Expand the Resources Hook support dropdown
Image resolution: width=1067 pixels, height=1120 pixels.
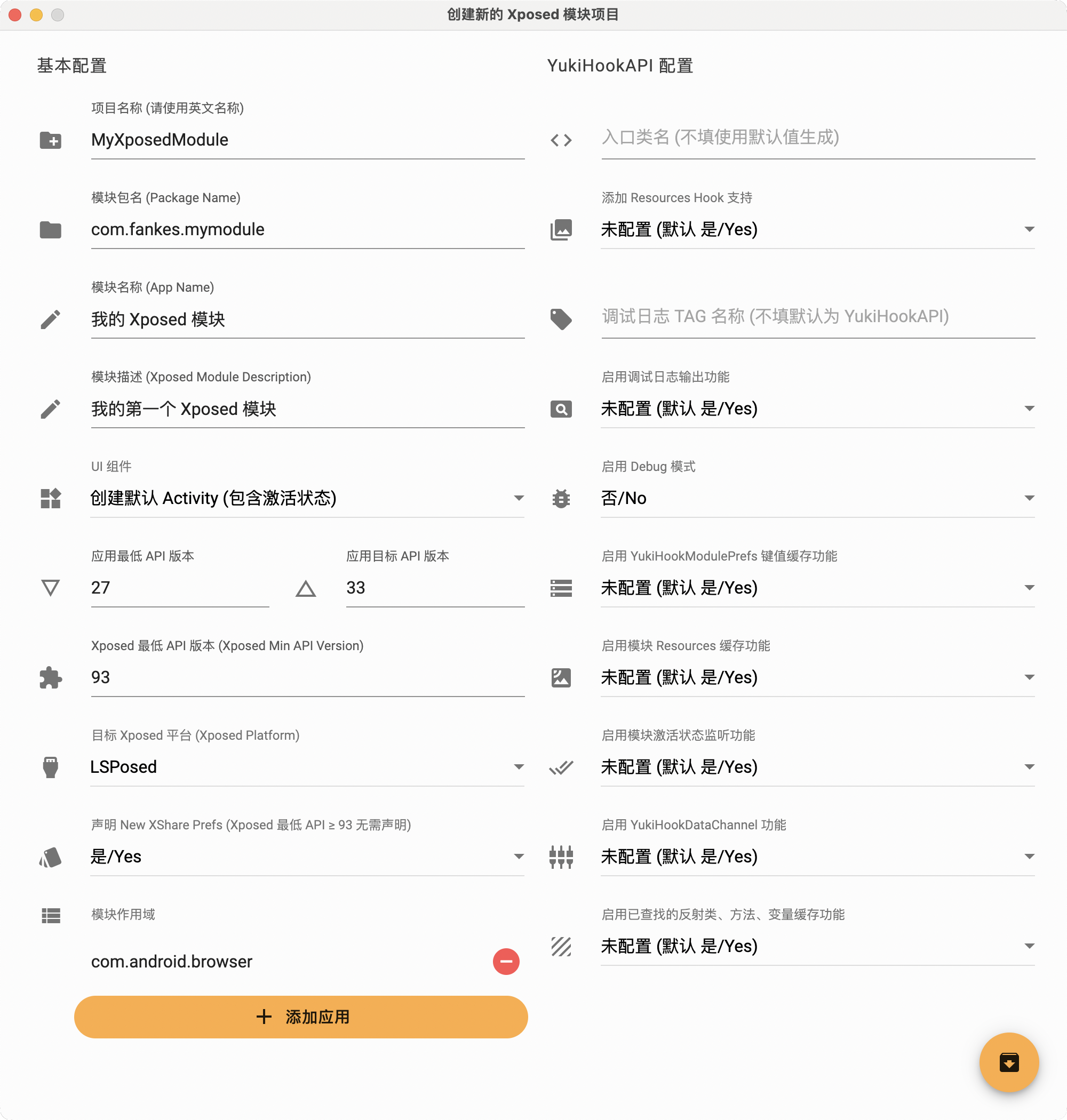(x=818, y=230)
